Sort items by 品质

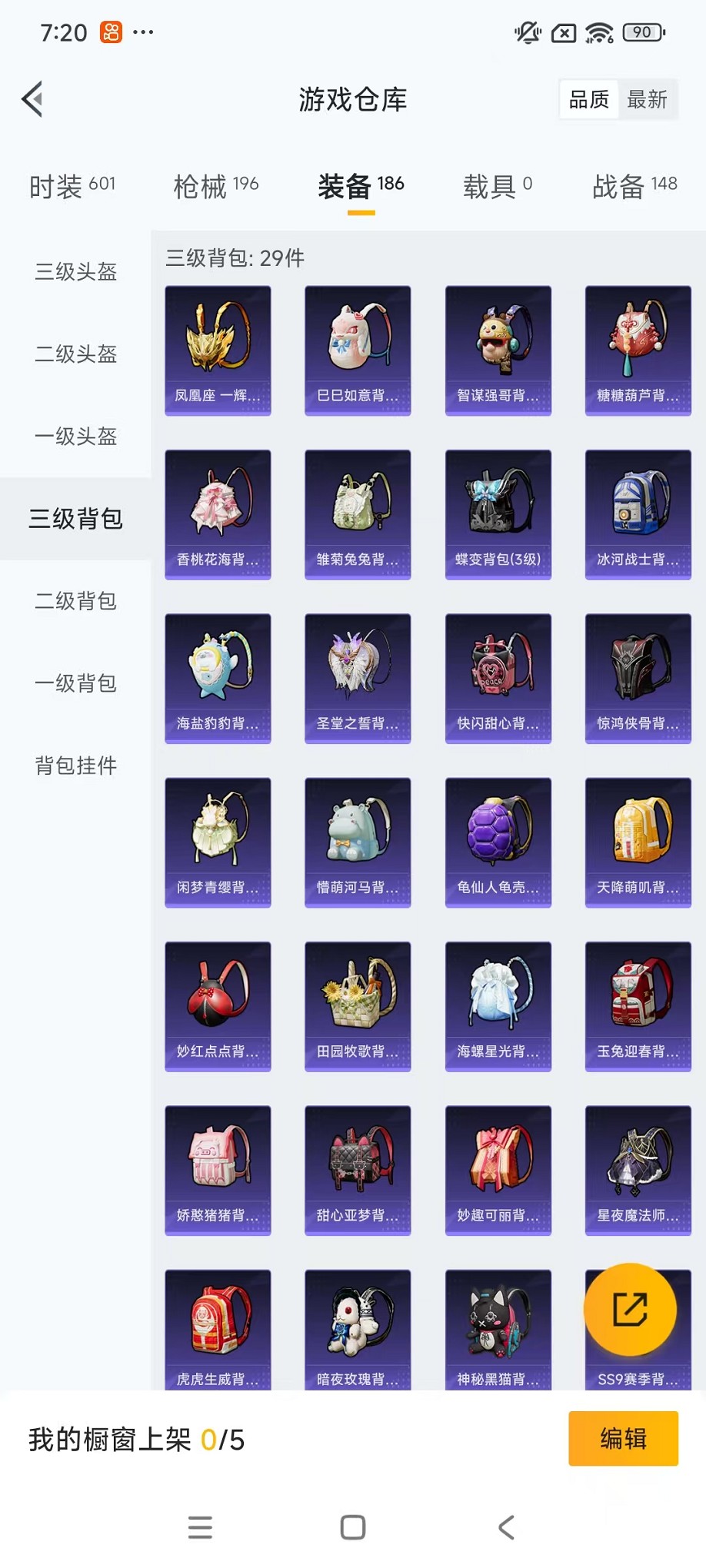click(x=588, y=99)
